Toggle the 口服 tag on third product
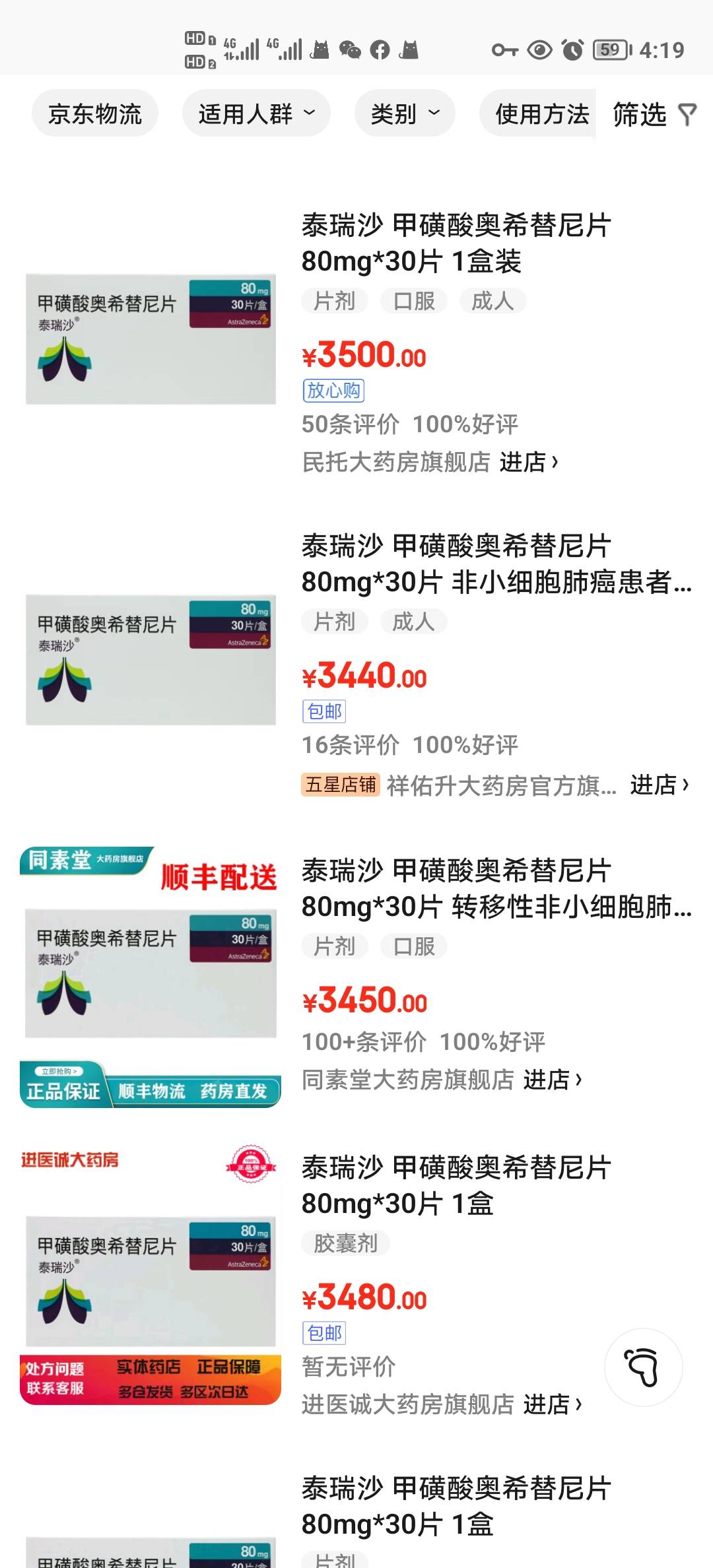Screen dimensions: 713x1568 coord(413,946)
